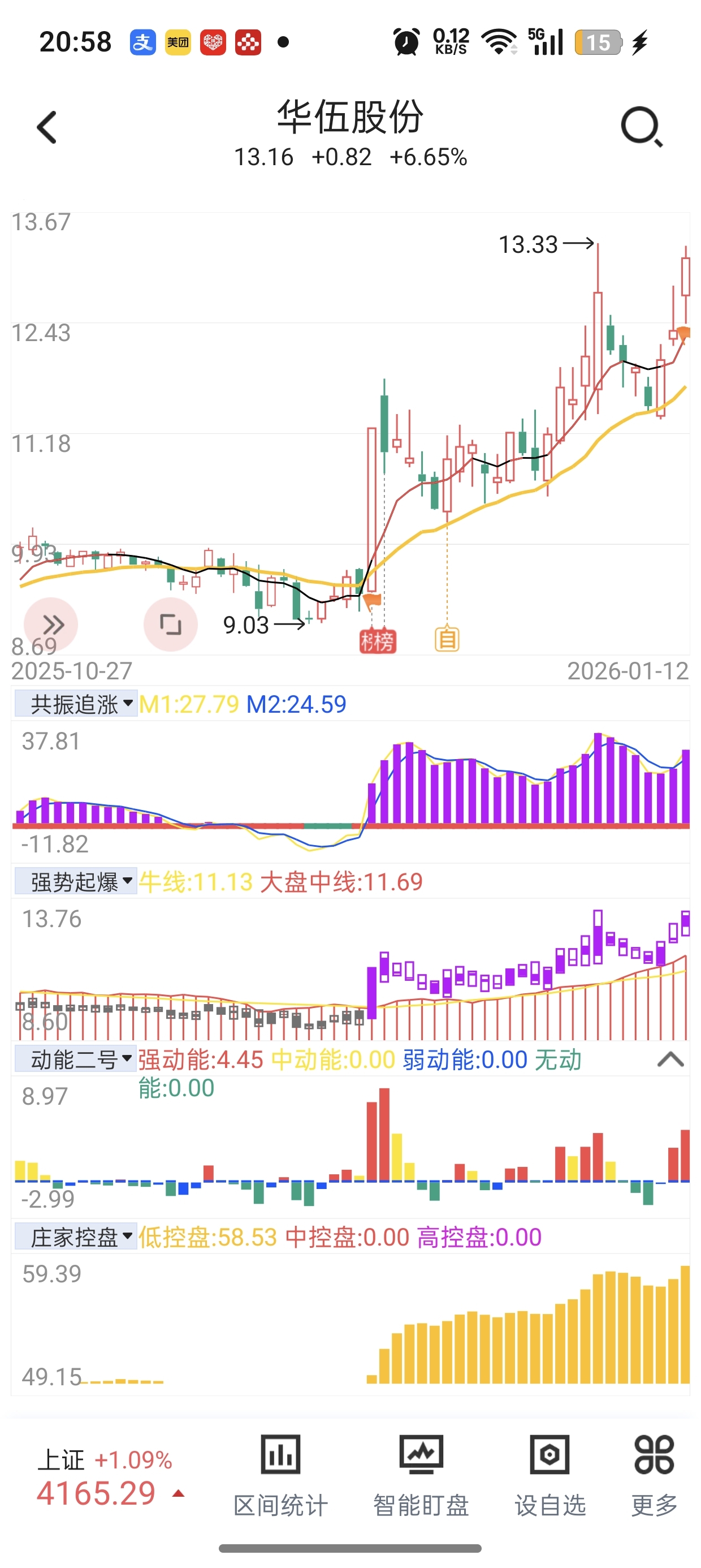Open the 动能二号 indicator dropdown
Image resolution: width=701 pixels, height=1568 pixels.
pos(75,1059)
